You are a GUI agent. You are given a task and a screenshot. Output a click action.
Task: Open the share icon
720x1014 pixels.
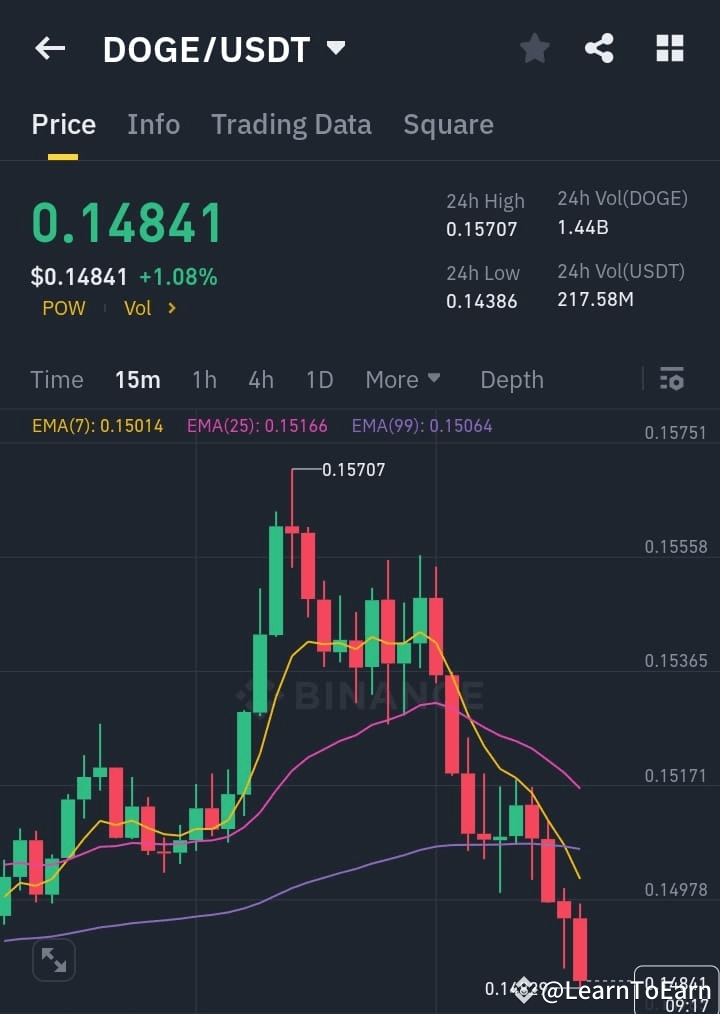tap(599, 47)
